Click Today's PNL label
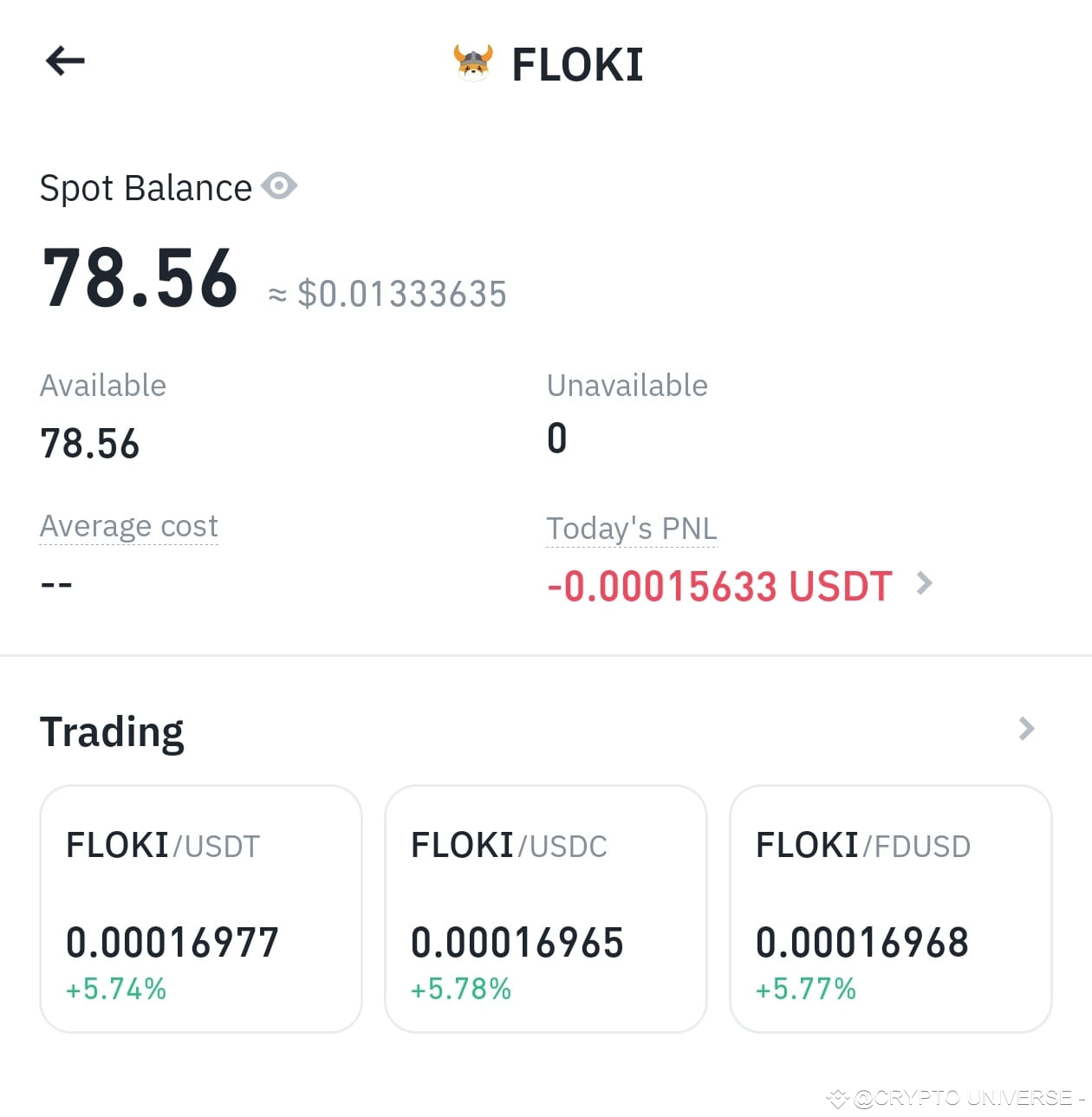The width and height of the screenshot is (1092, 1117). click(x=632, y=528)
